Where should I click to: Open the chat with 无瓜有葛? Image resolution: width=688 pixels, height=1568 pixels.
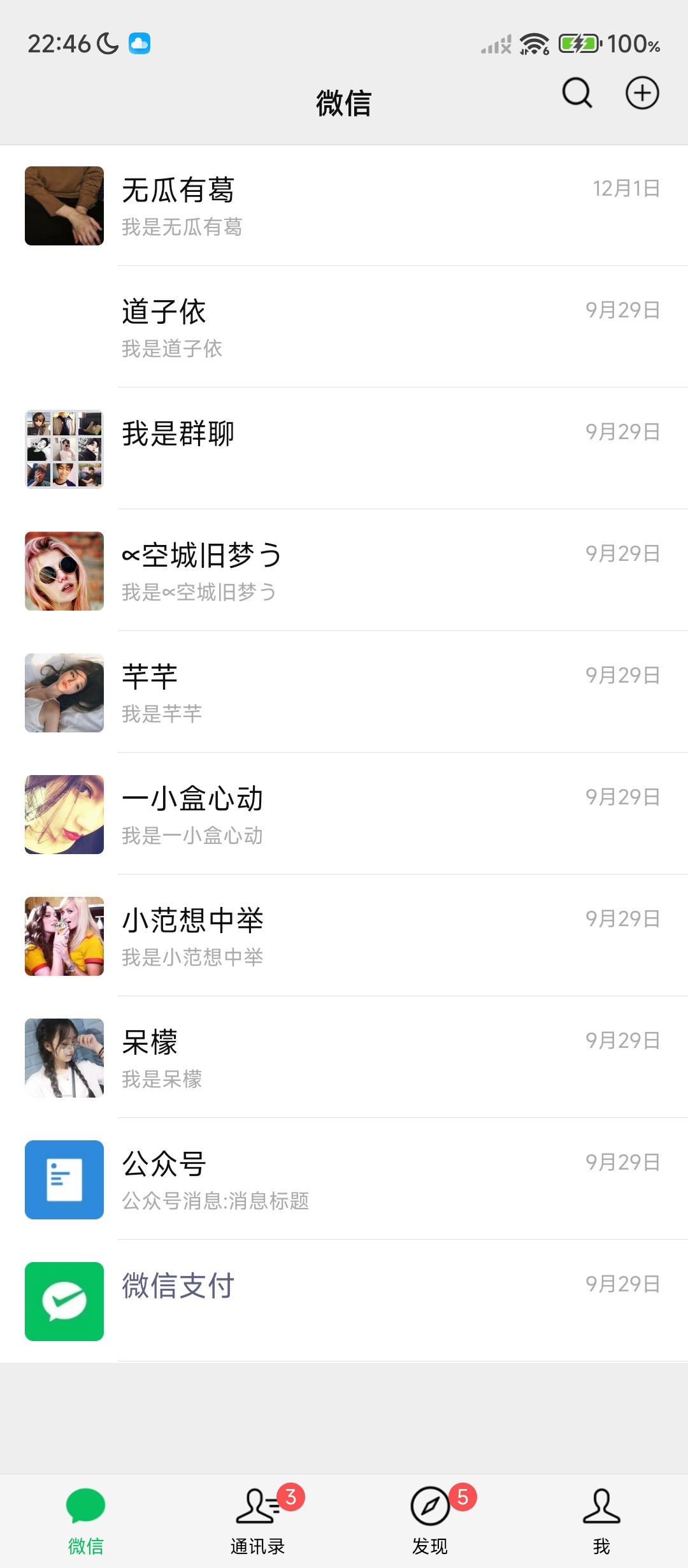344,206
